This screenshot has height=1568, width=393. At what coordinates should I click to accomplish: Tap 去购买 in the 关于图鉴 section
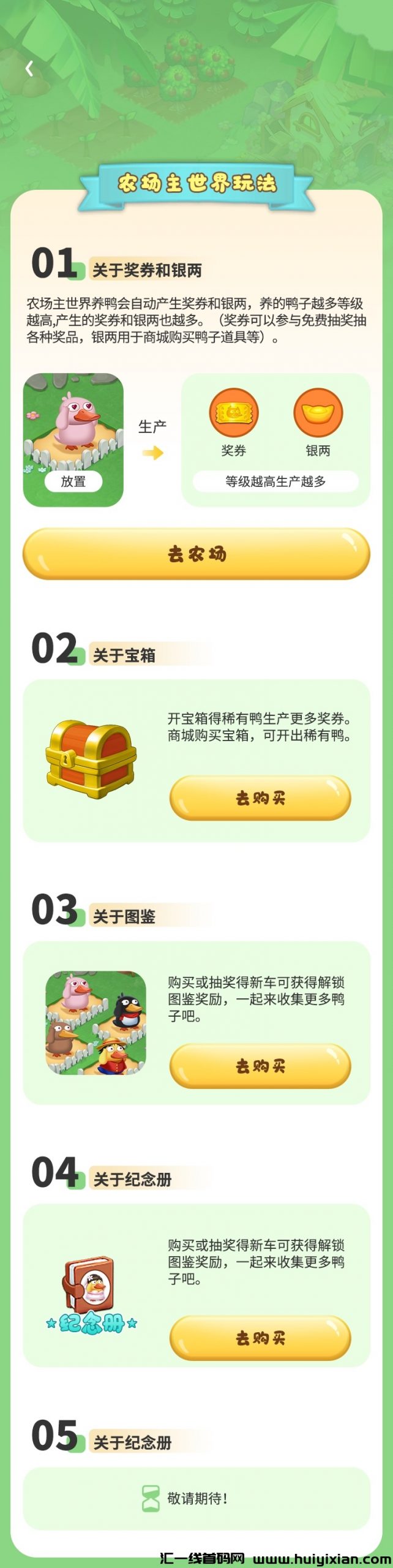tap(260, 1066)
